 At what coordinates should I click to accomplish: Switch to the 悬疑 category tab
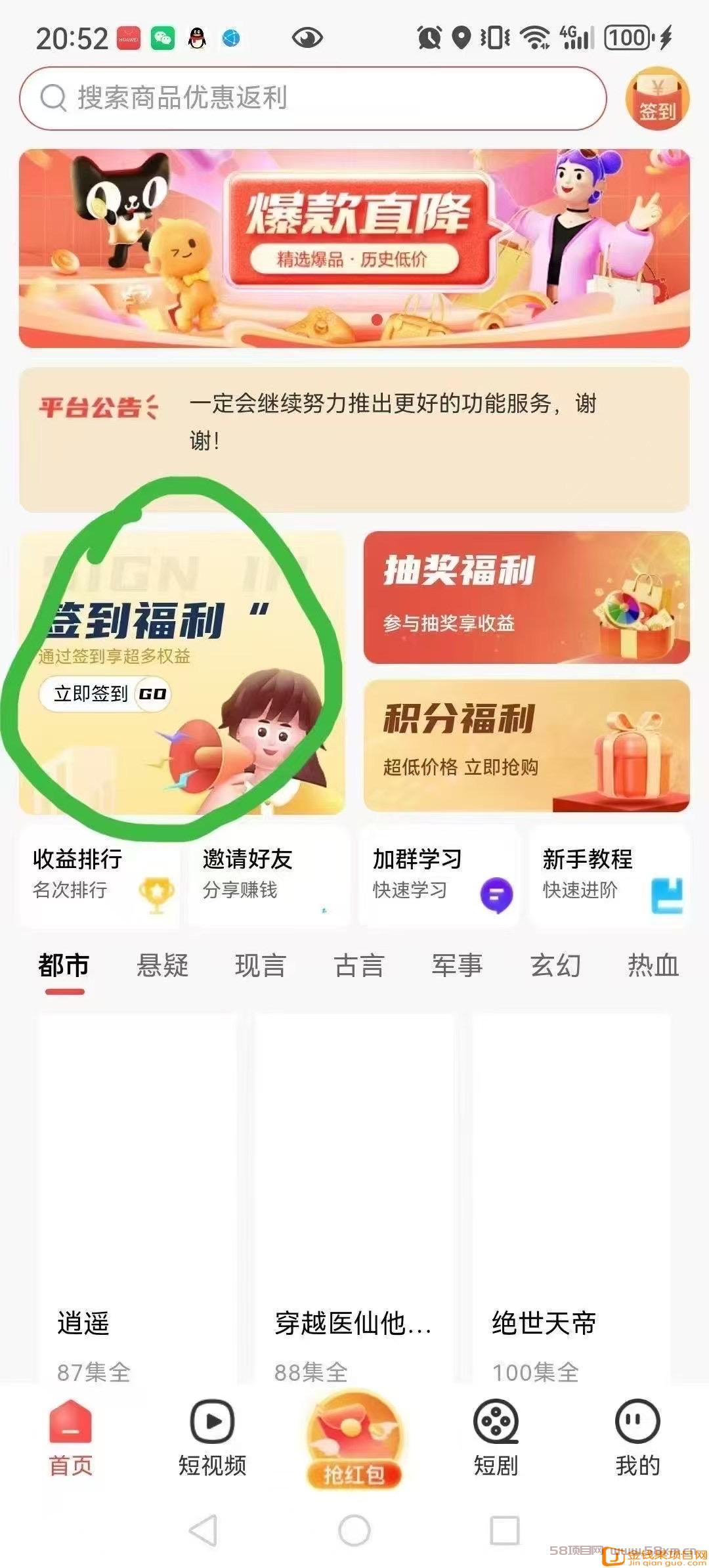[162, 966]
